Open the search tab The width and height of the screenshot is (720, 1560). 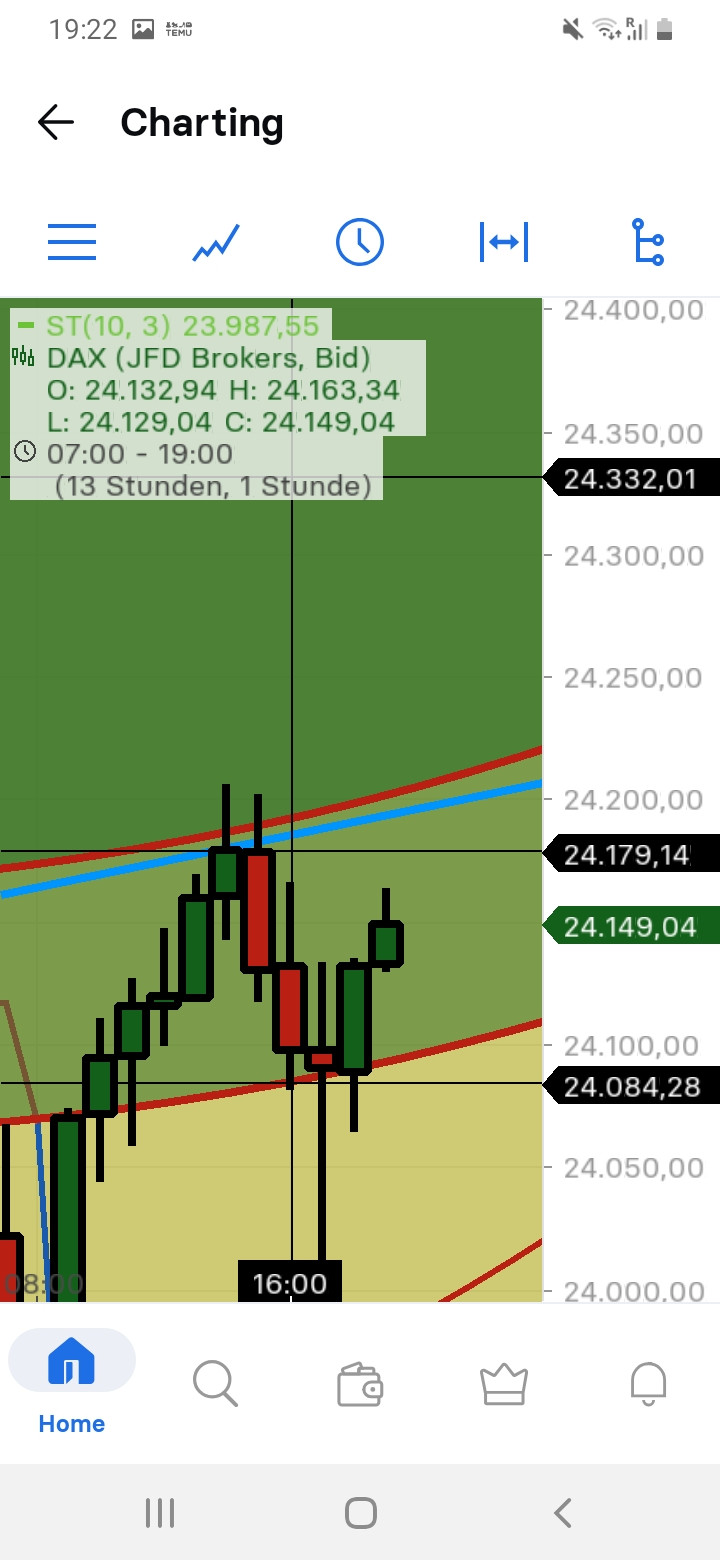(x=215, y=1384)
